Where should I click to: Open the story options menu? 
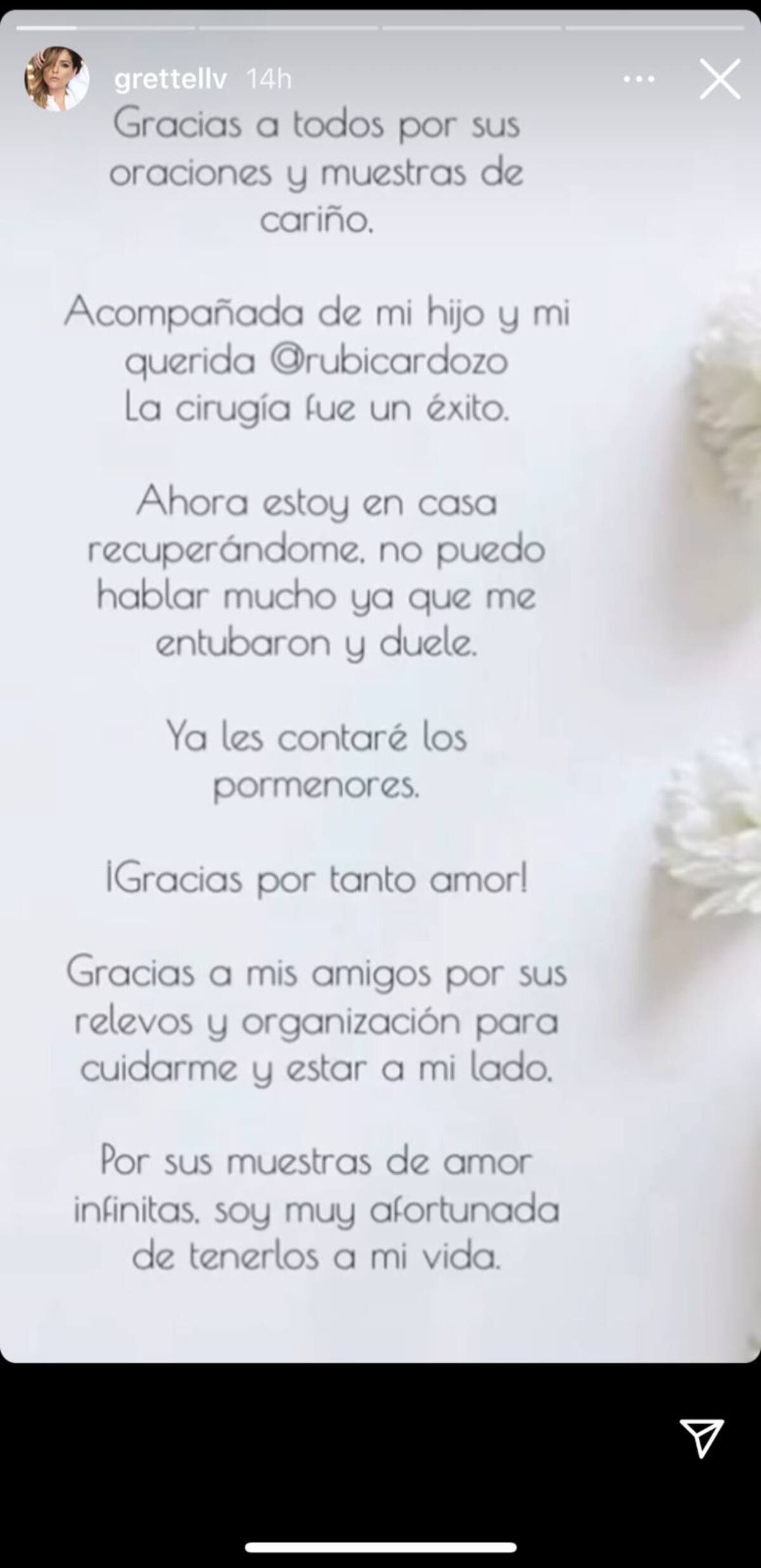pos(639,79)
